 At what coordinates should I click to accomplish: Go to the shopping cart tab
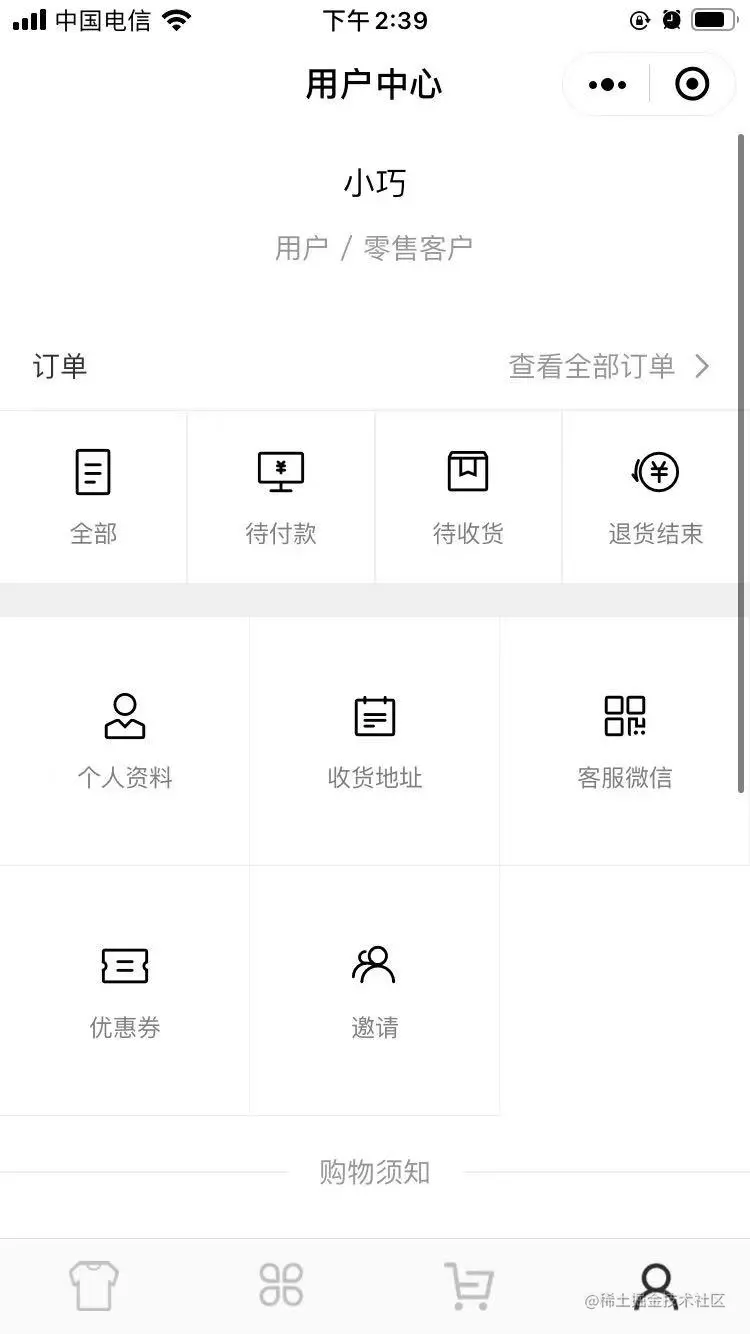pos(468,1285)
